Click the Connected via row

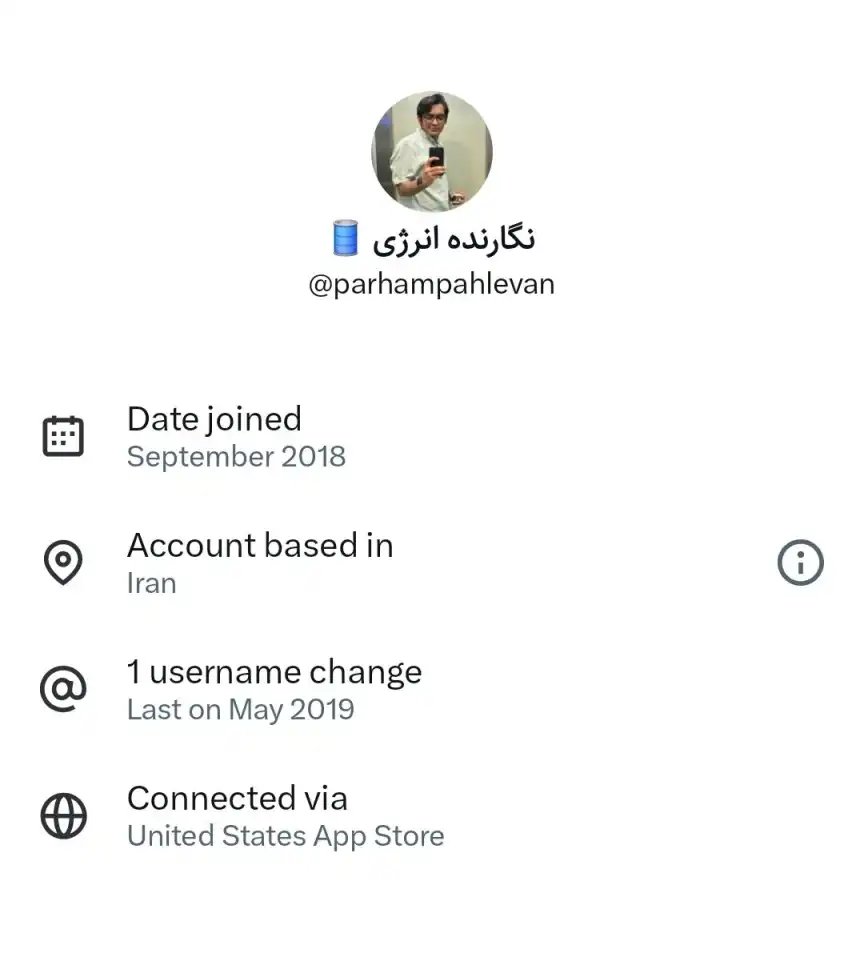coord(238,798)
